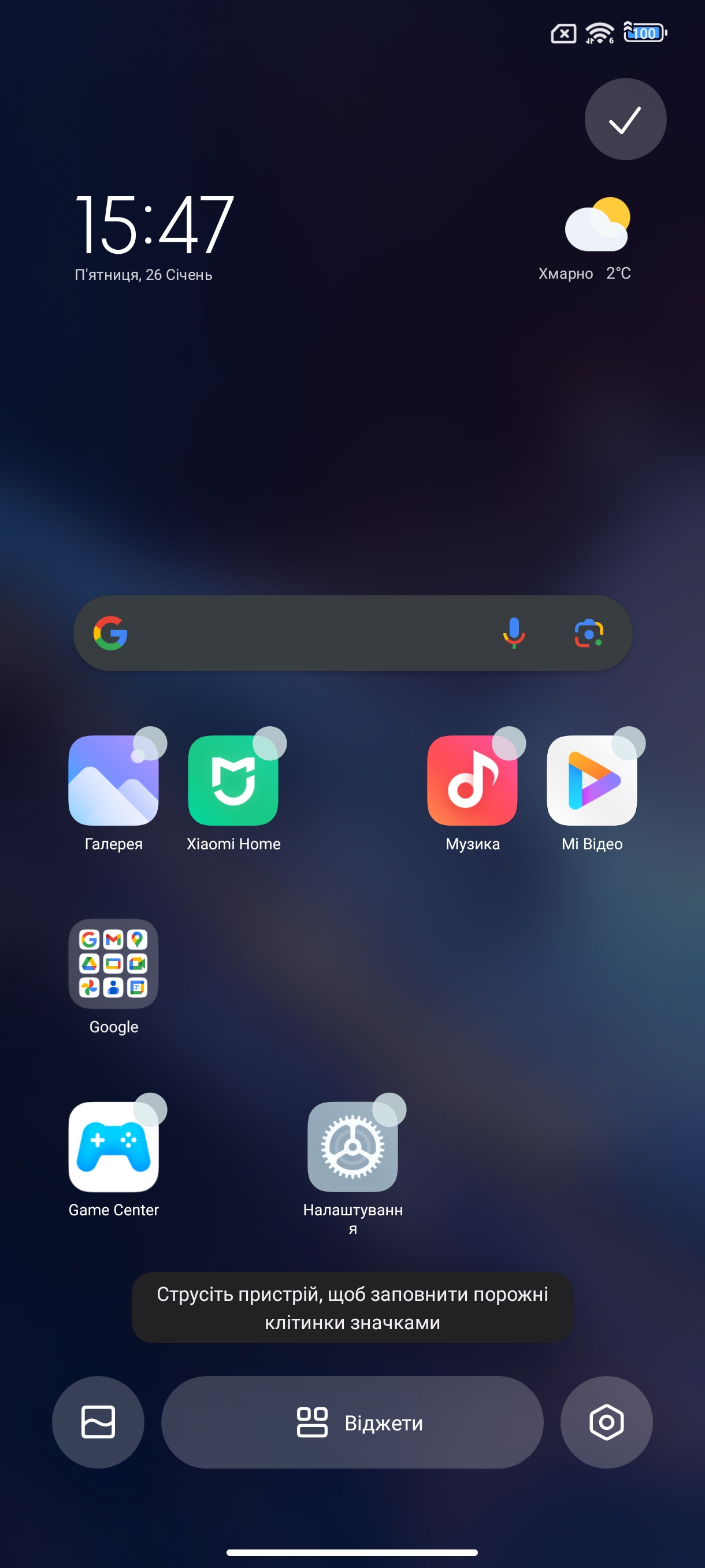The height and width of the screenshot is (1568, 705).
Task: Select the Галерея app icon
Action: coord(114,781)
